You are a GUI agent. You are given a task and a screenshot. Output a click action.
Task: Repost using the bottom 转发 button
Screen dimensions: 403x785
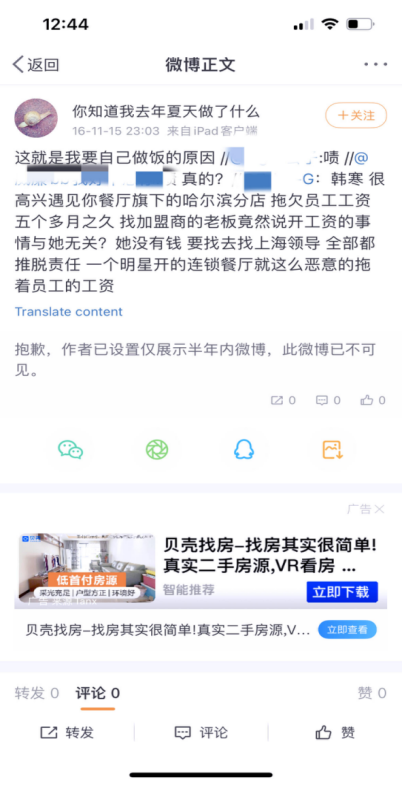[67, 733]
